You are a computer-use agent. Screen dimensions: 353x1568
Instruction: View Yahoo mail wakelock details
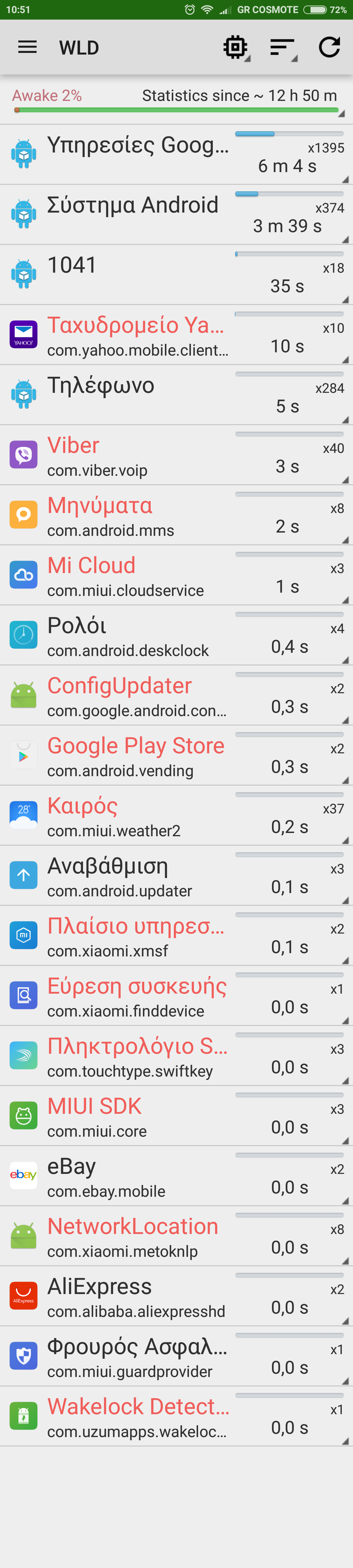click(x=176, y=335)
